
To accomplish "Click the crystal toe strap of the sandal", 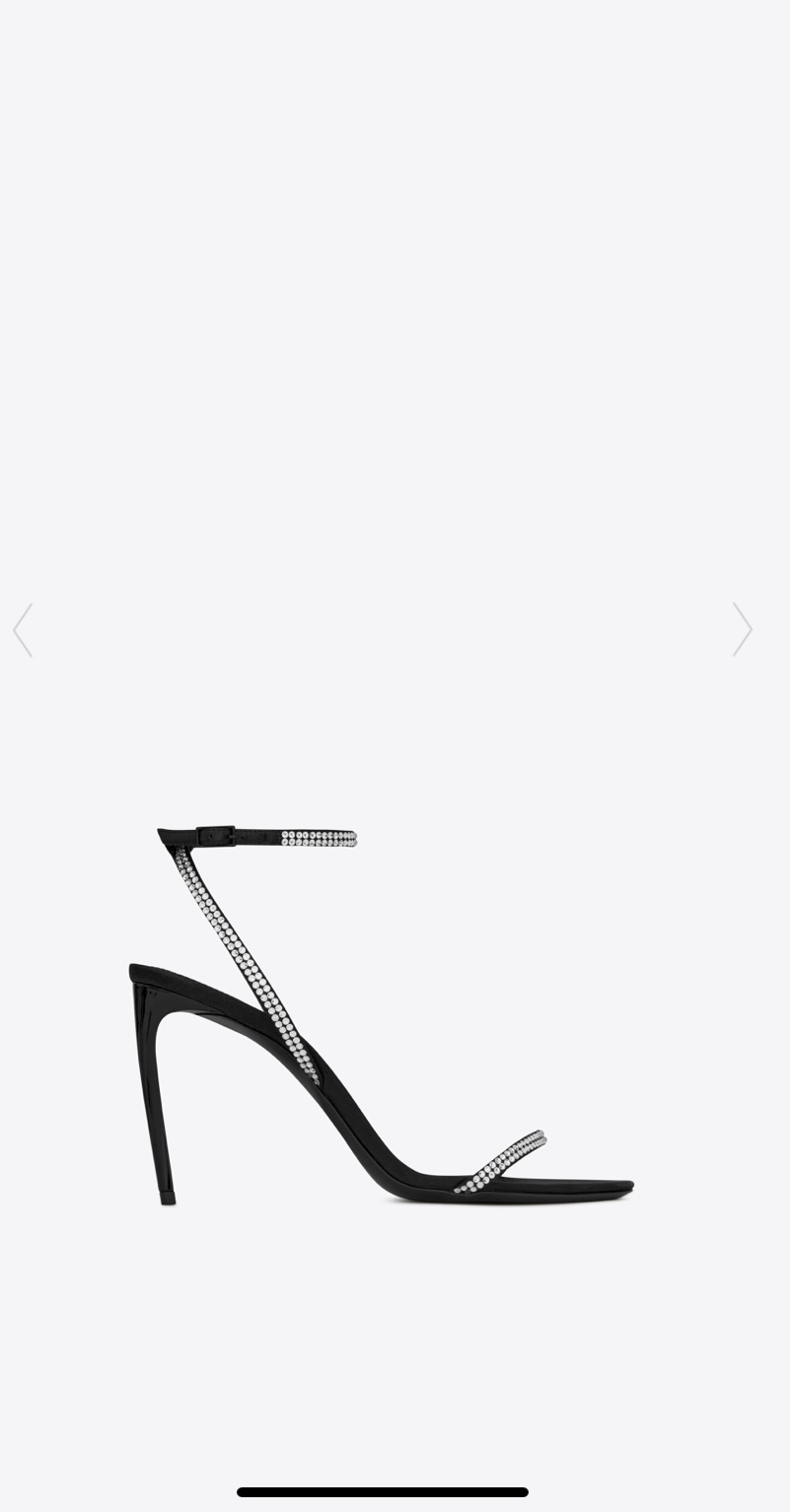I will click(x=503, y=1153).
